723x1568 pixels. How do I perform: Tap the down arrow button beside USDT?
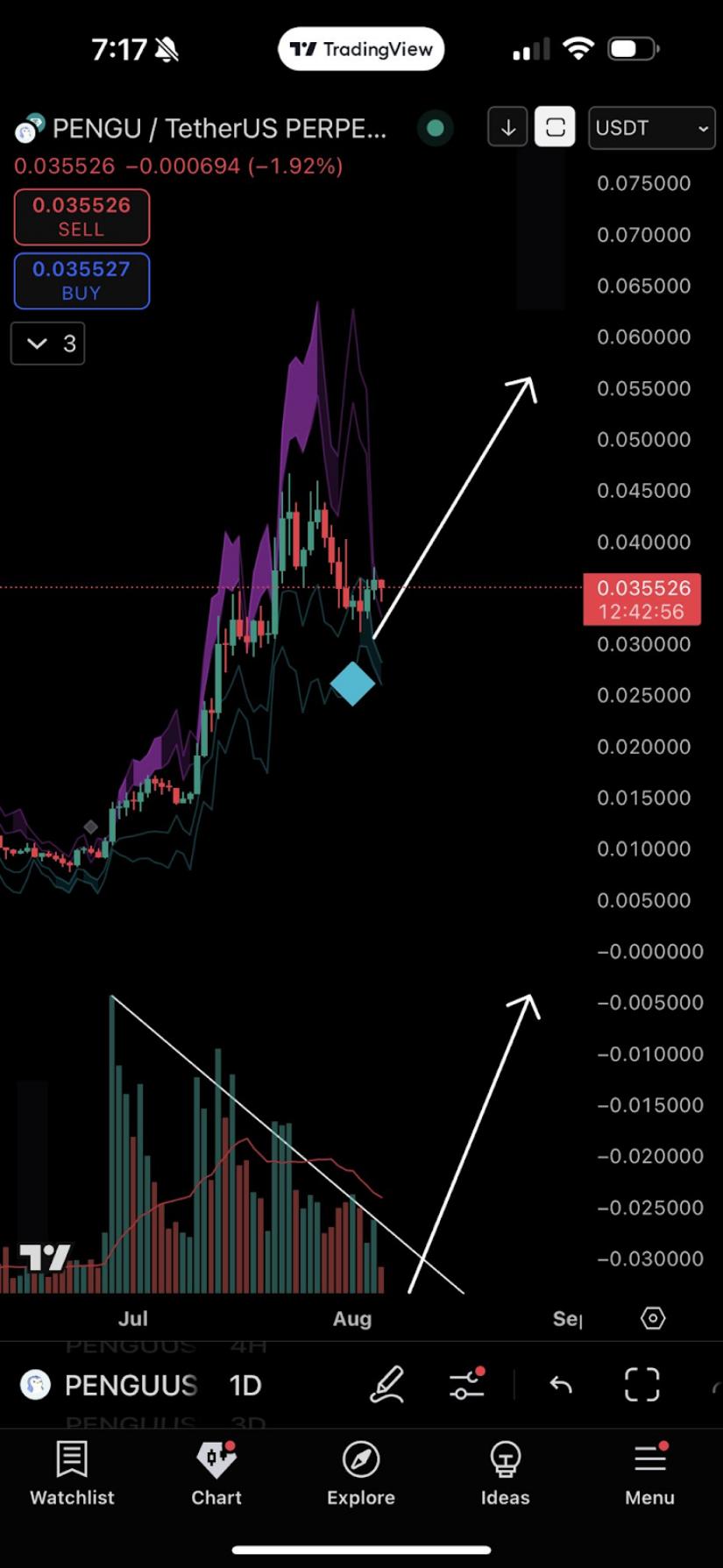pyautogui.click(x=508, y=128)
